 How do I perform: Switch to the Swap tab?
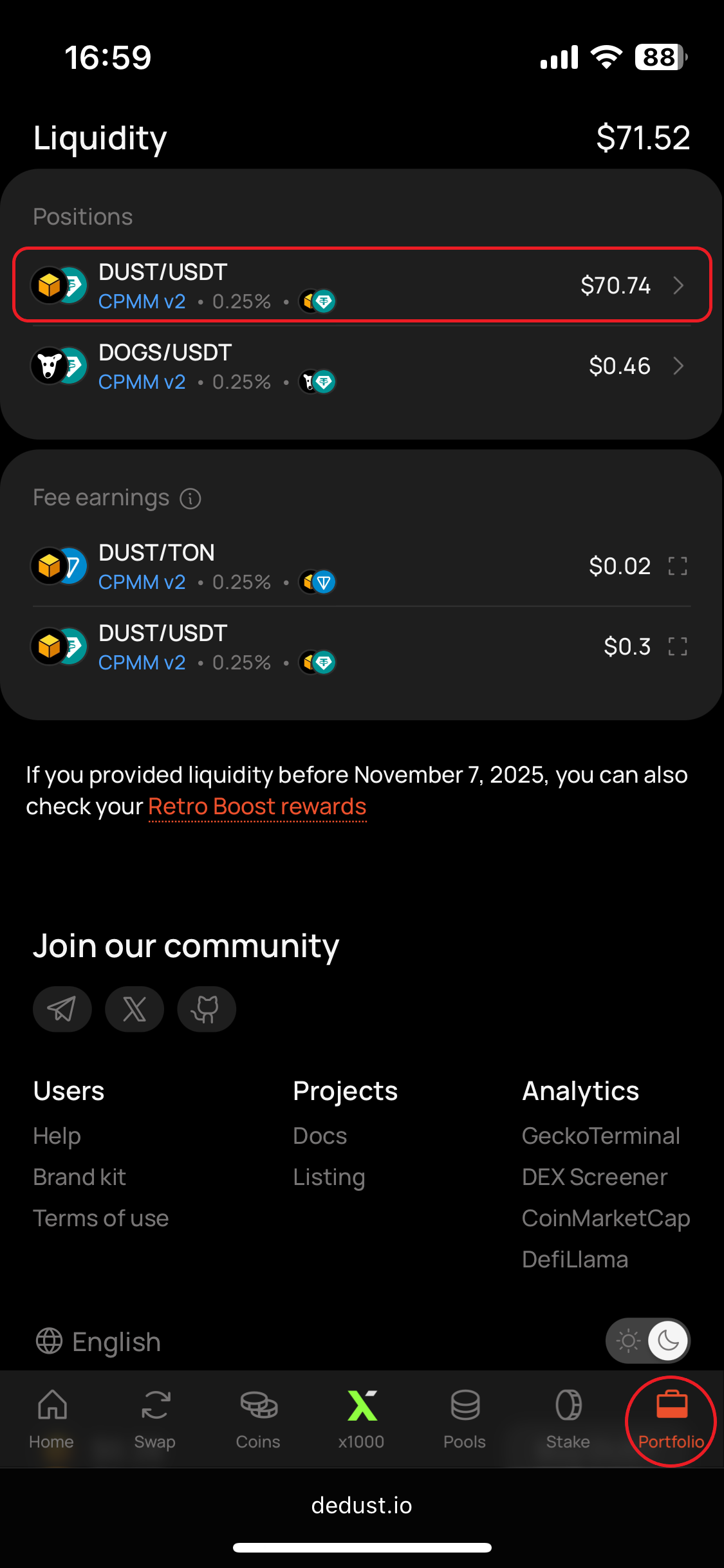click(x=155, y=1418)
